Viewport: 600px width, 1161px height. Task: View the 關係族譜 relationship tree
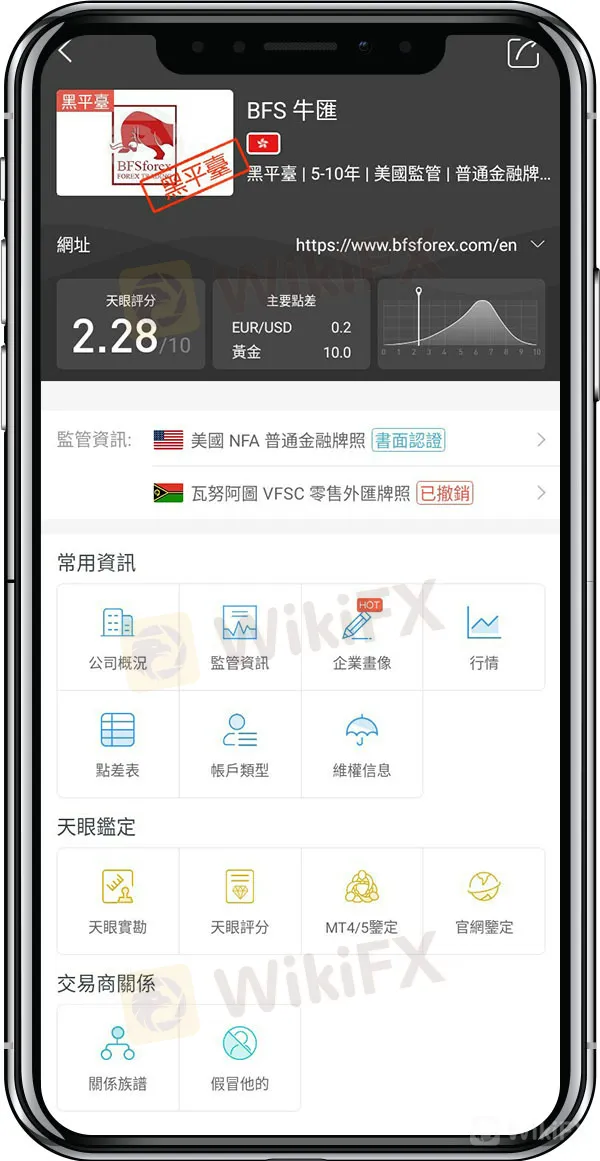(118, 1057)
